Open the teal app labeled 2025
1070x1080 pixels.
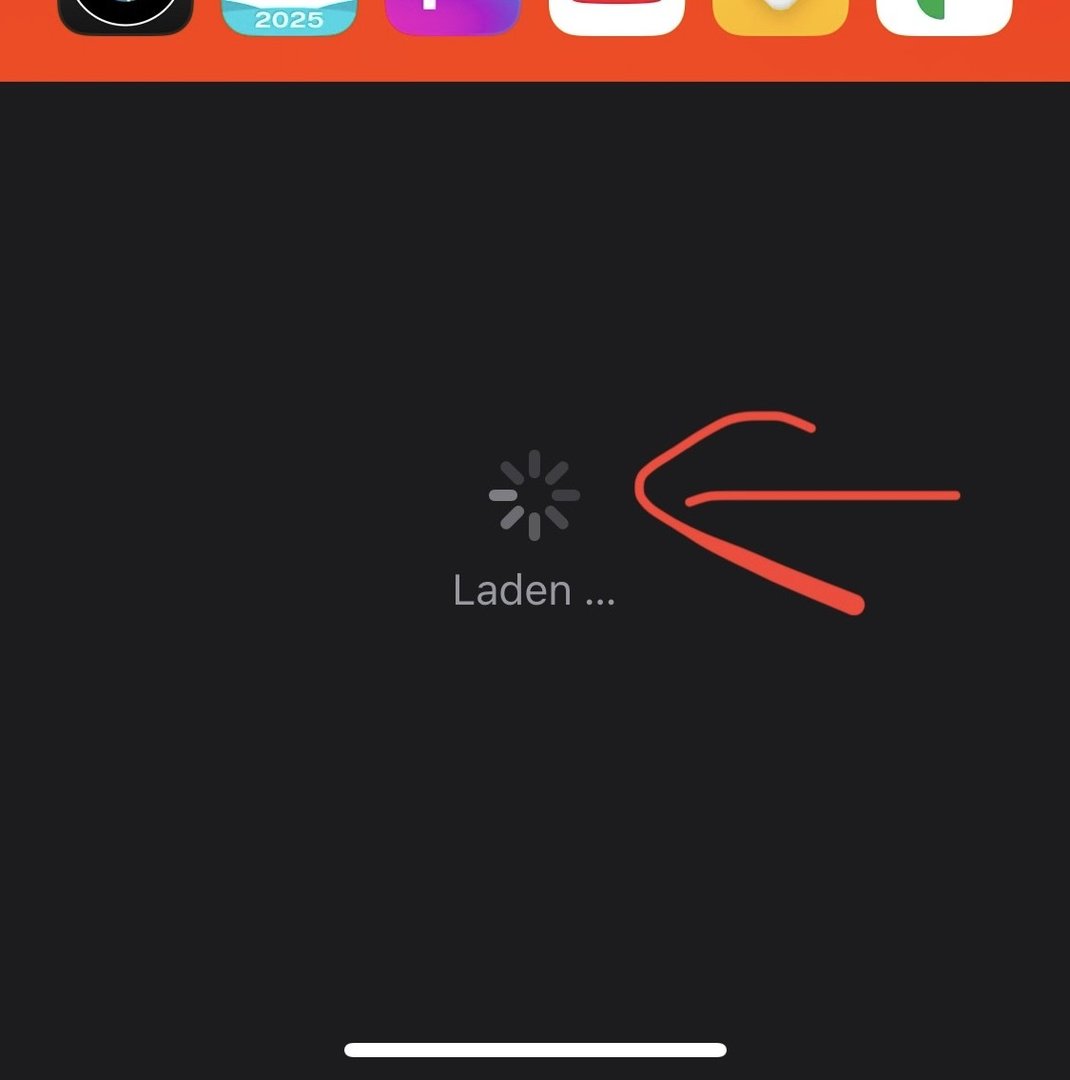(x=289, y=16)
